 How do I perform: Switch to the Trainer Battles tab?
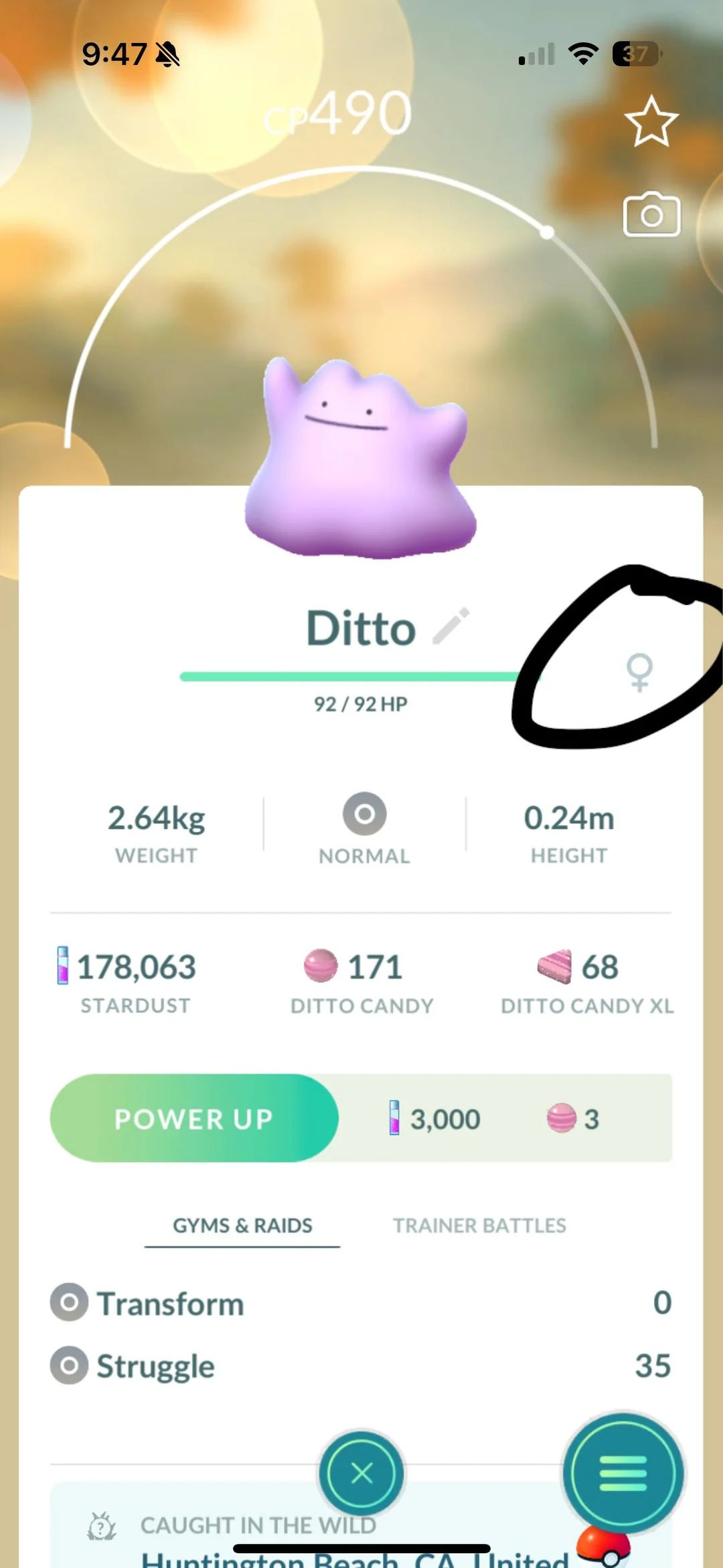pos(479,1225)
